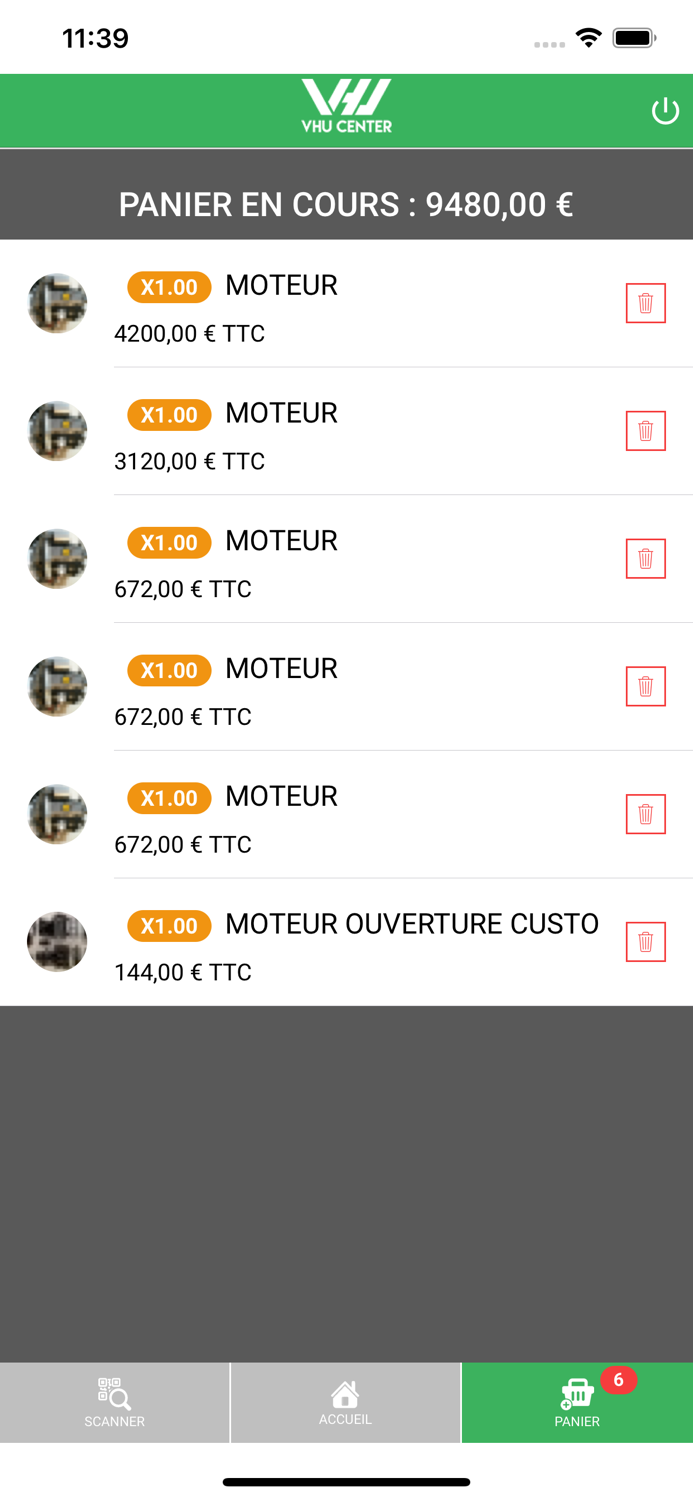Screen dimensions: 693x1500
Task: Tap the power logout icon
Action: (665, 111)
